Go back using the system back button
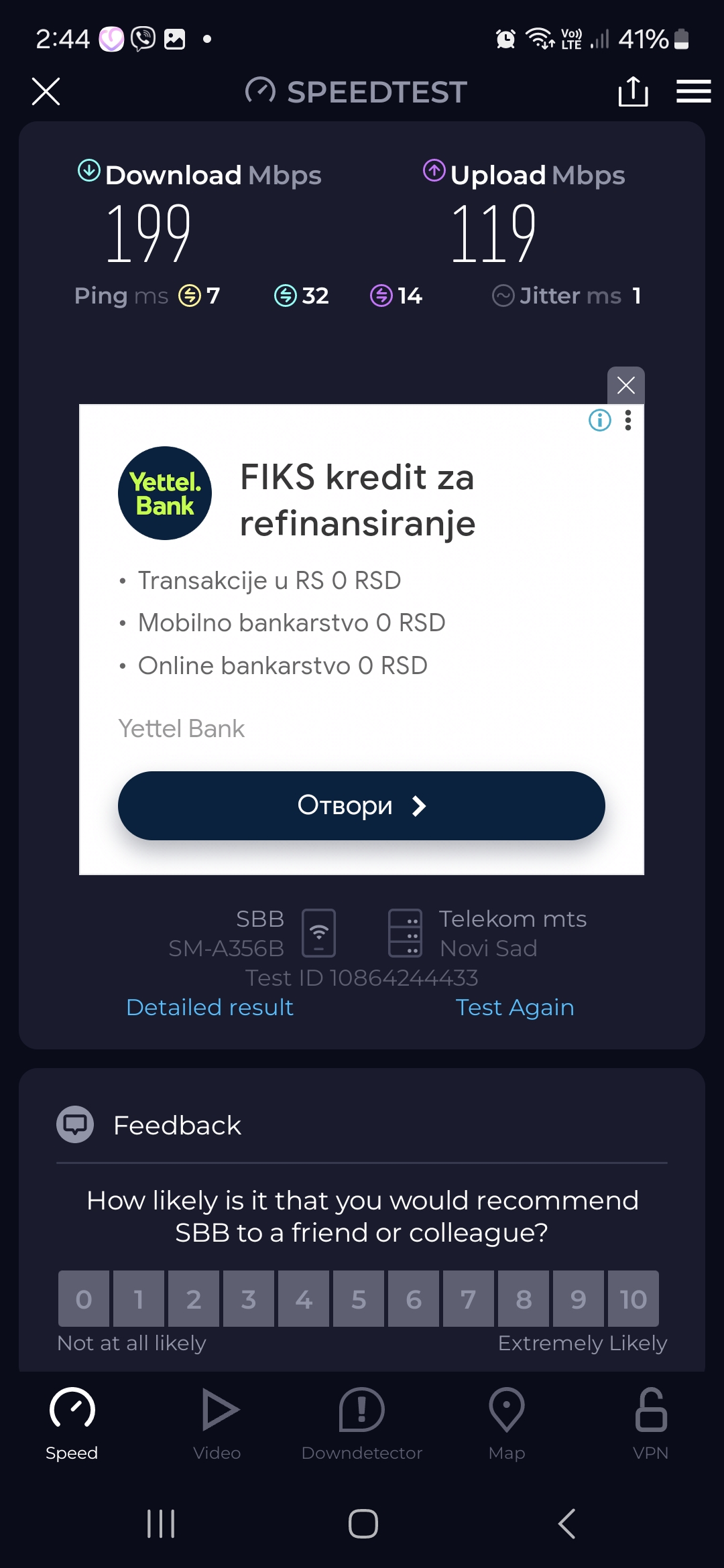Screen dimensions: 724x1568 (x=566, y=1524)
